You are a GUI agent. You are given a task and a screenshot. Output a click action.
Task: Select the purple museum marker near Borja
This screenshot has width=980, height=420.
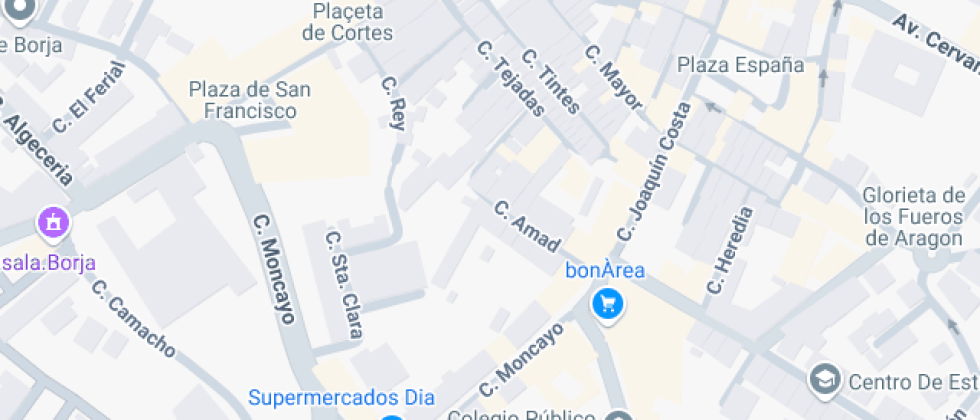53,221
